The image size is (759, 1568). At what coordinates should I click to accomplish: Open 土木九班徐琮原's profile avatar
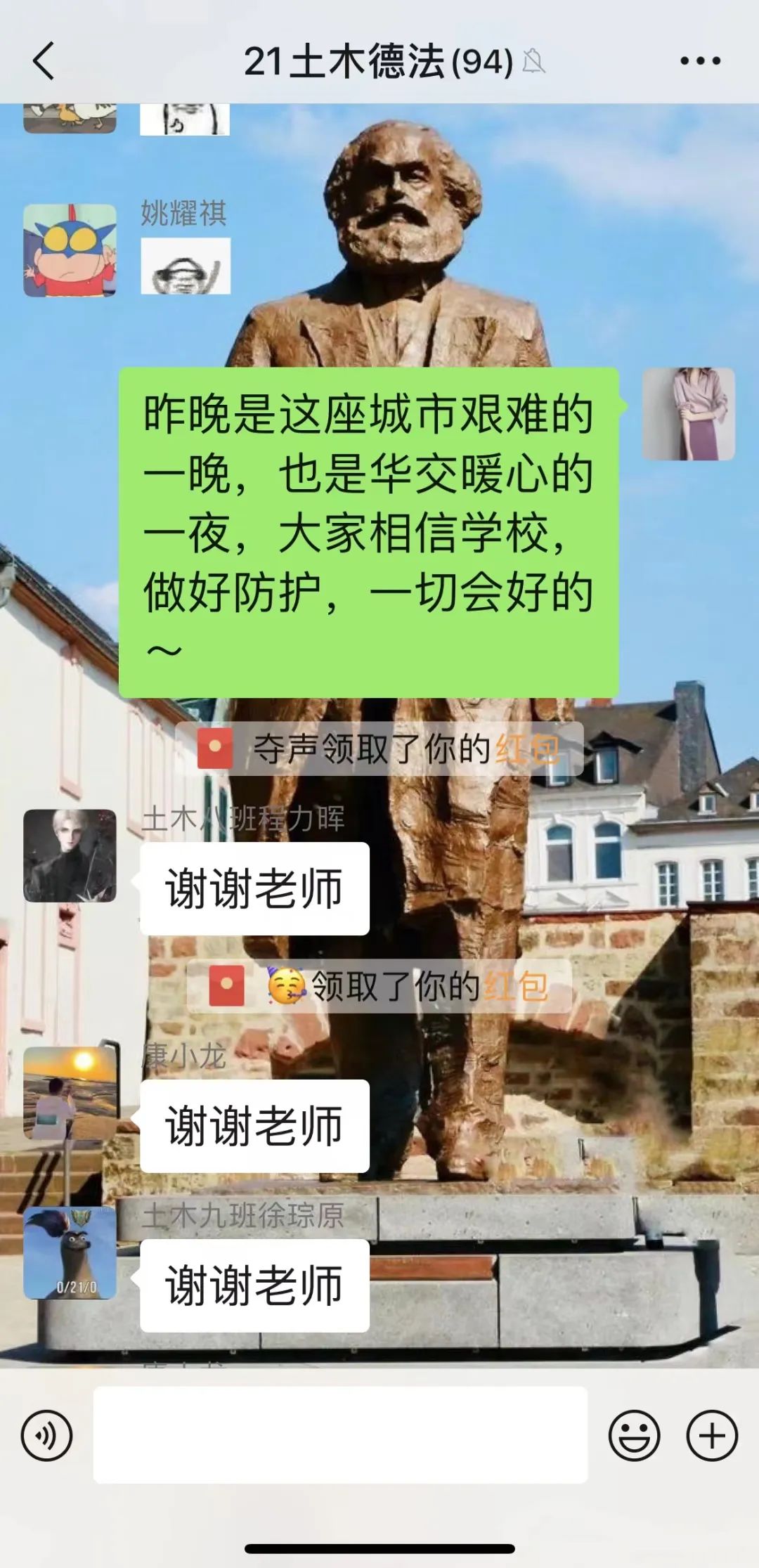click(70, 1253)
